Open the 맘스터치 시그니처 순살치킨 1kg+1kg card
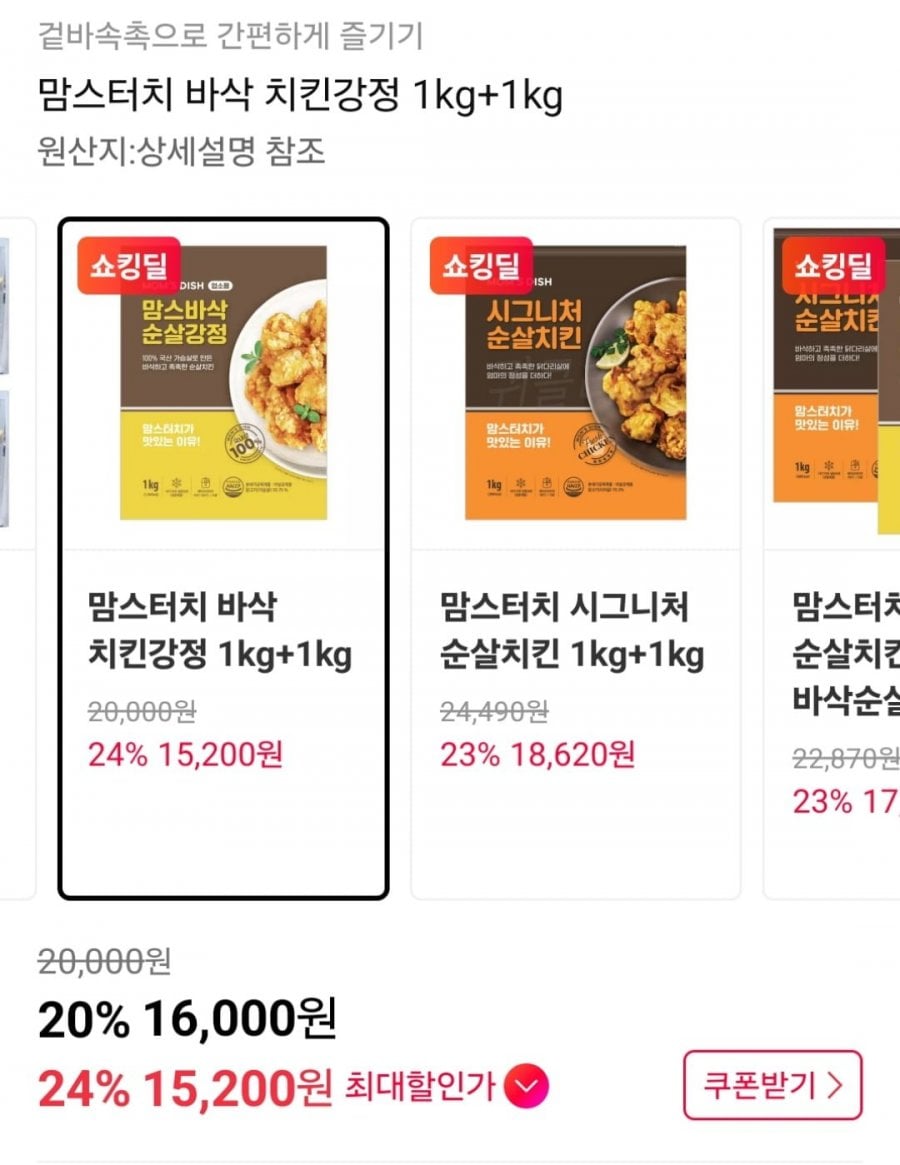This screenshot has width=900, height=1165. point(575,558)
